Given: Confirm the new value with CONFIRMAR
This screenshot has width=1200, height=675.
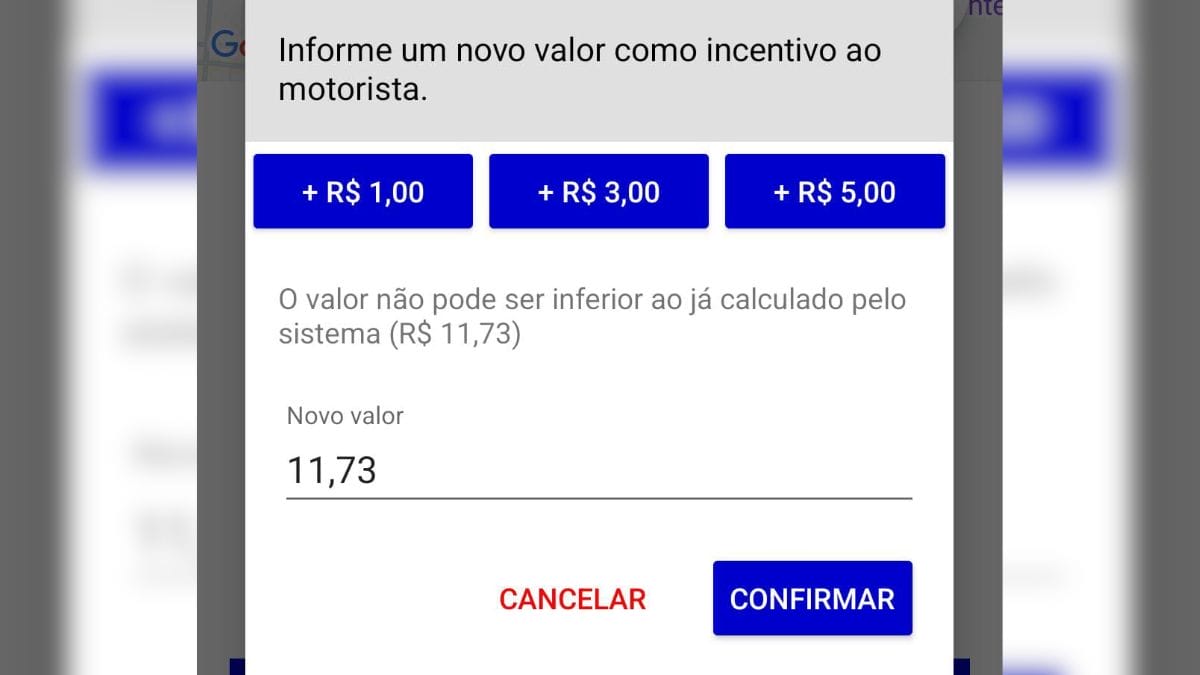Looking at the screenshot, I should (812, 598).
